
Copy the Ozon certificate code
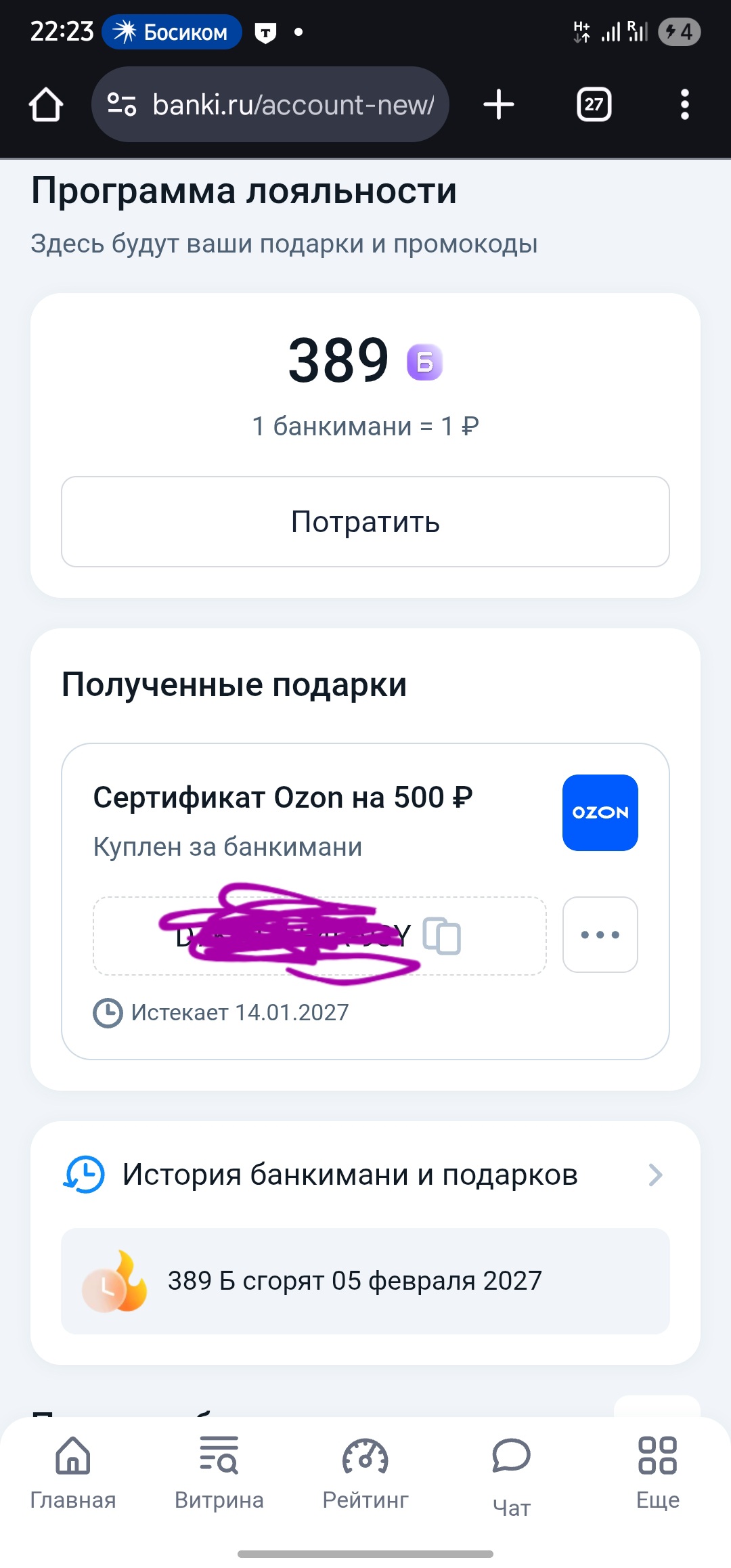click(442, 936)
